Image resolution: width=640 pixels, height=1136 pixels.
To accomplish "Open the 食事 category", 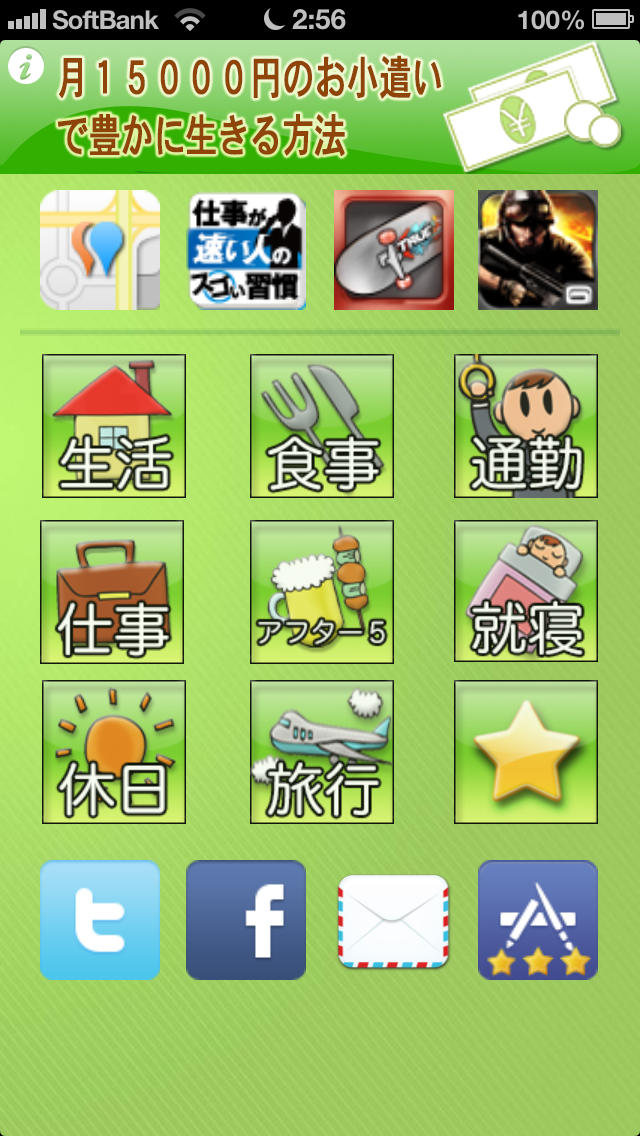I will [322, 426].
